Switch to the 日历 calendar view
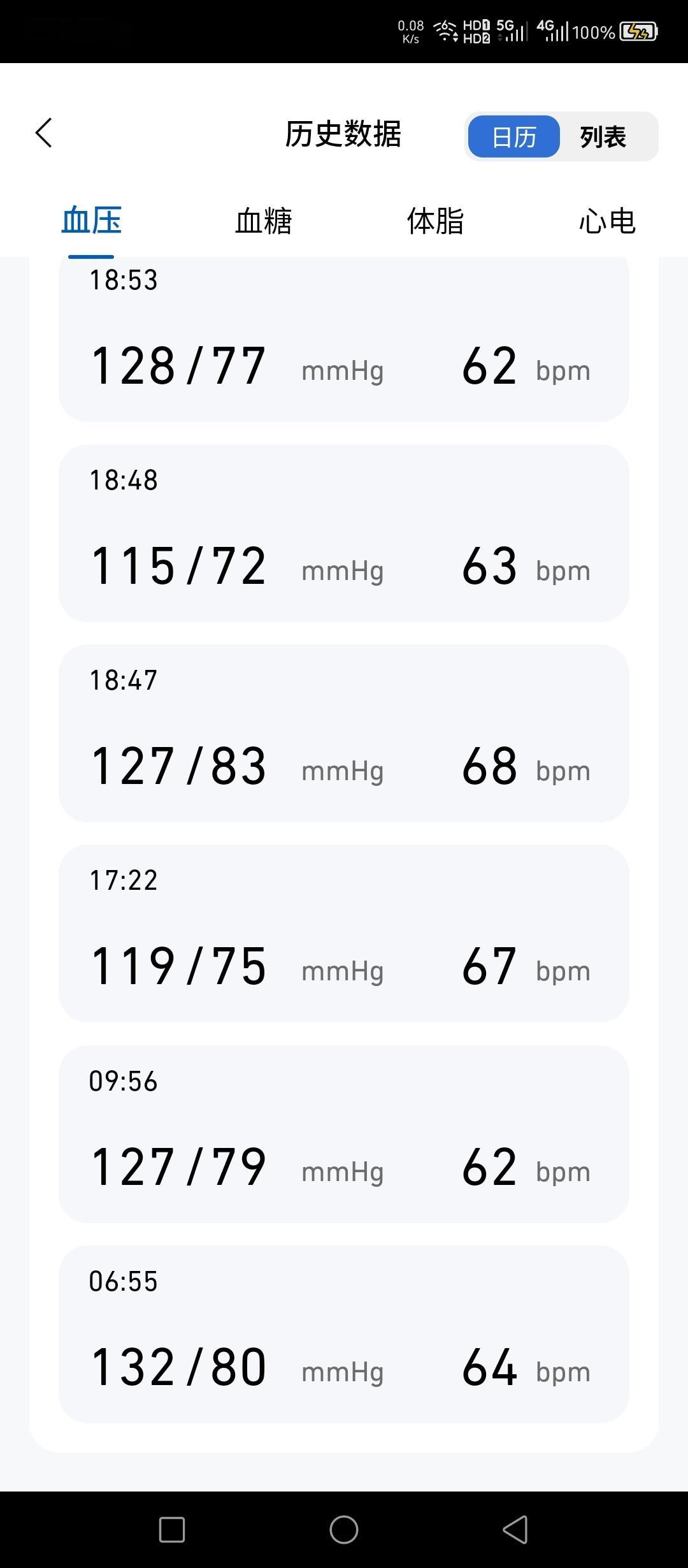688x1568 pixels. coord(513,136)
